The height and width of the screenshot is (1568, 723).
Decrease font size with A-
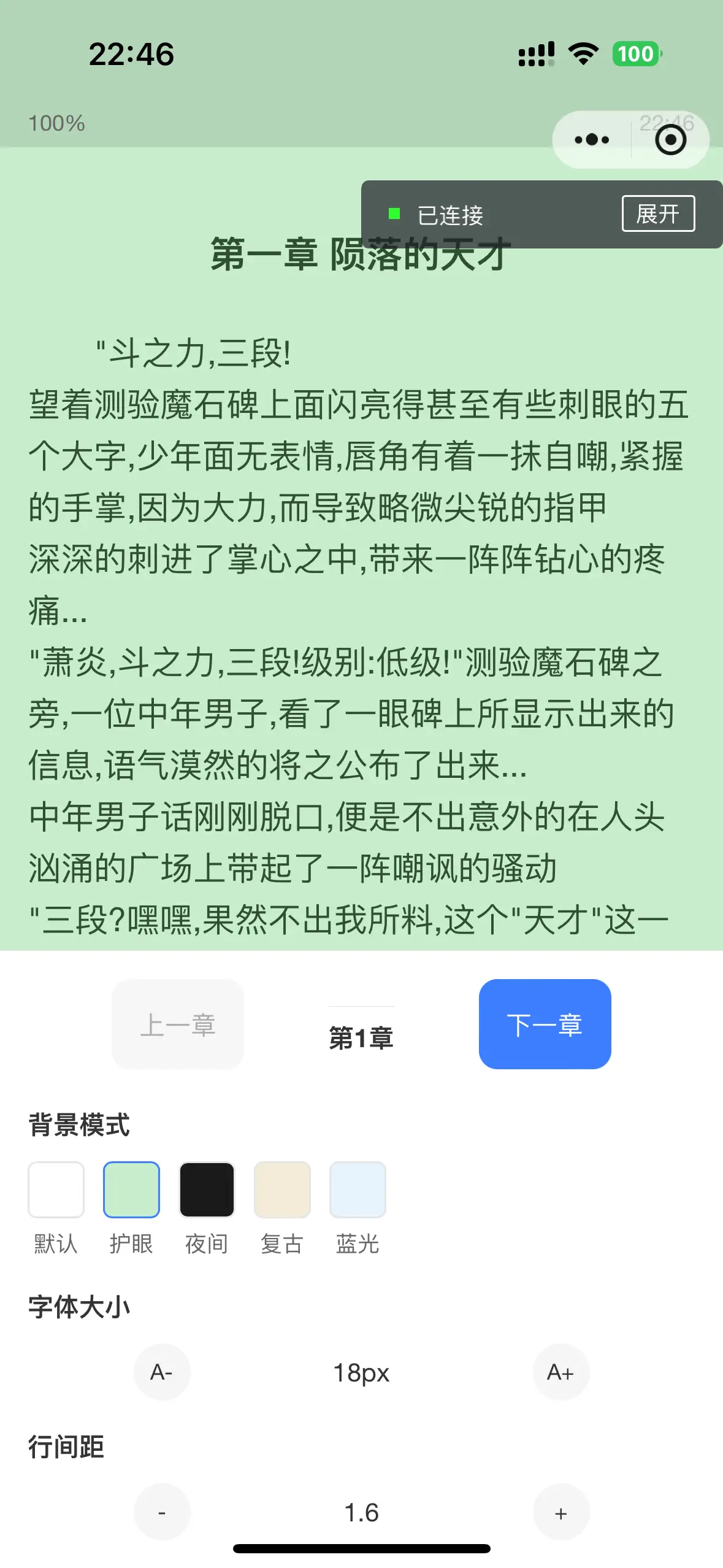pyautogui.click(x=162, y=1372)
